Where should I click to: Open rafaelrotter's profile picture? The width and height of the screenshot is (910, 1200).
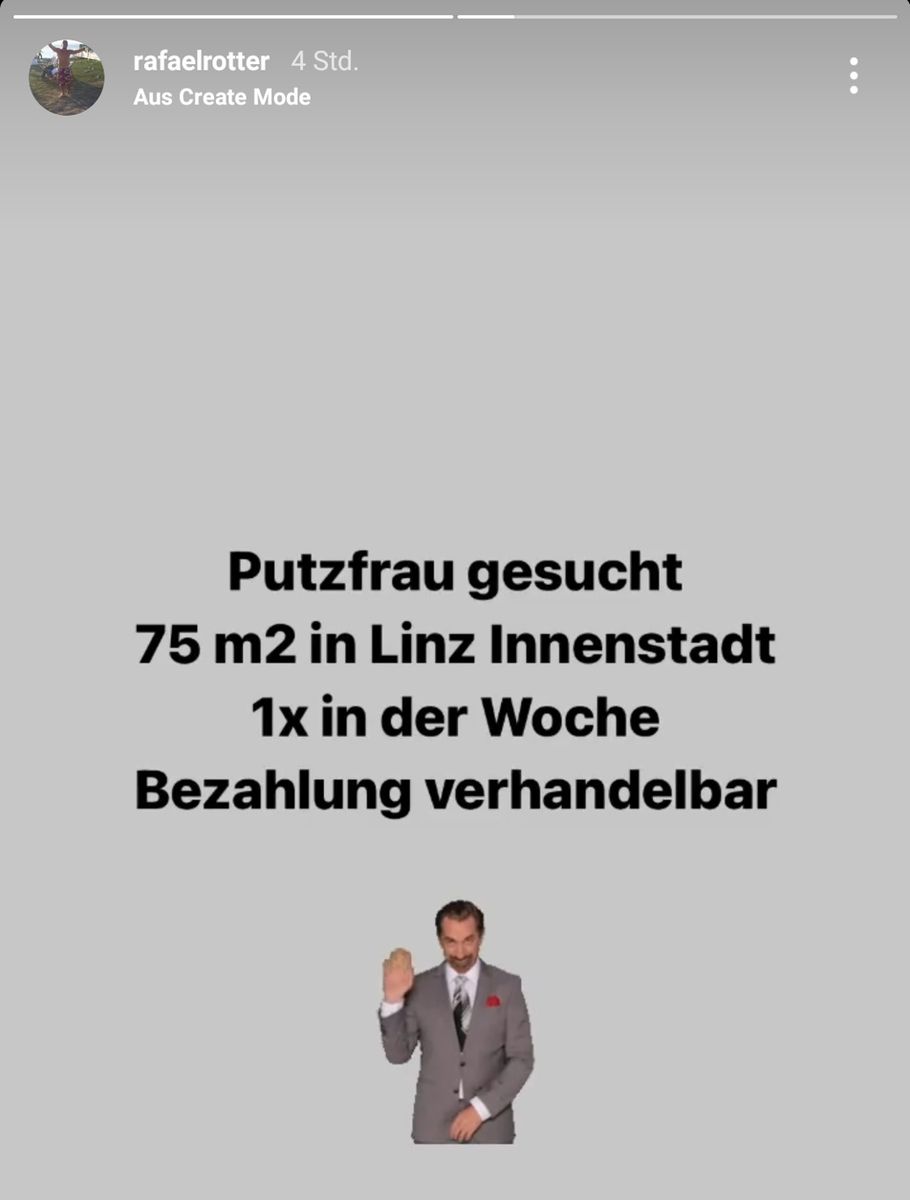click(66, 77)
